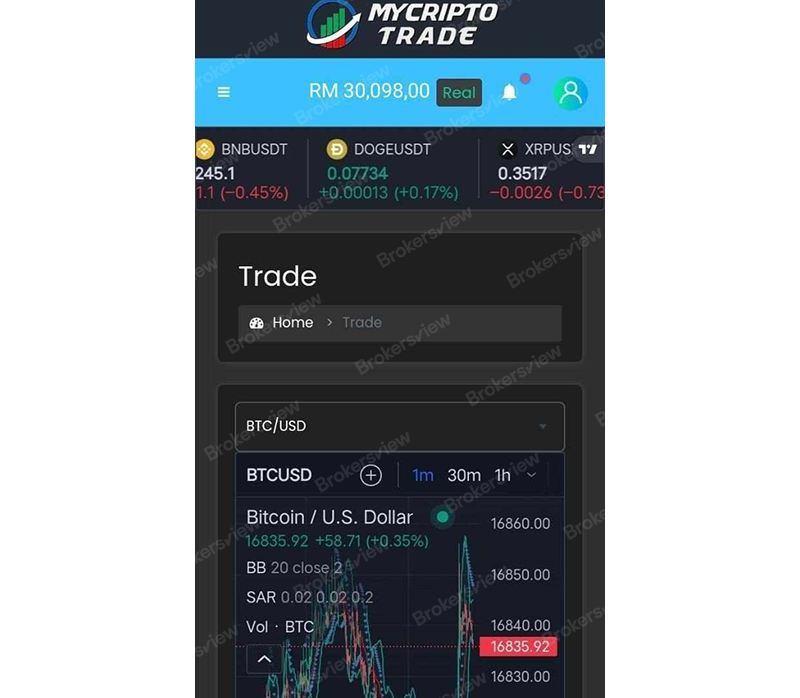Tap the BTCUSD symbol on chart
Viewport: 800px width, 698px height.
pos(279,475)
